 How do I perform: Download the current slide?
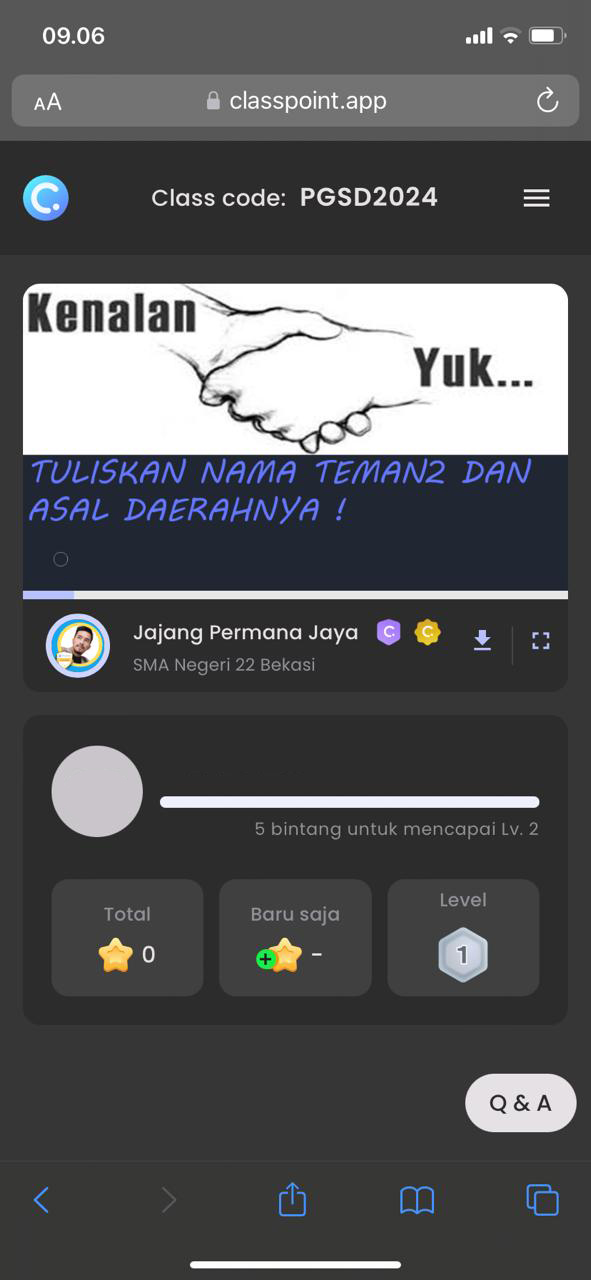click(482, 640)
